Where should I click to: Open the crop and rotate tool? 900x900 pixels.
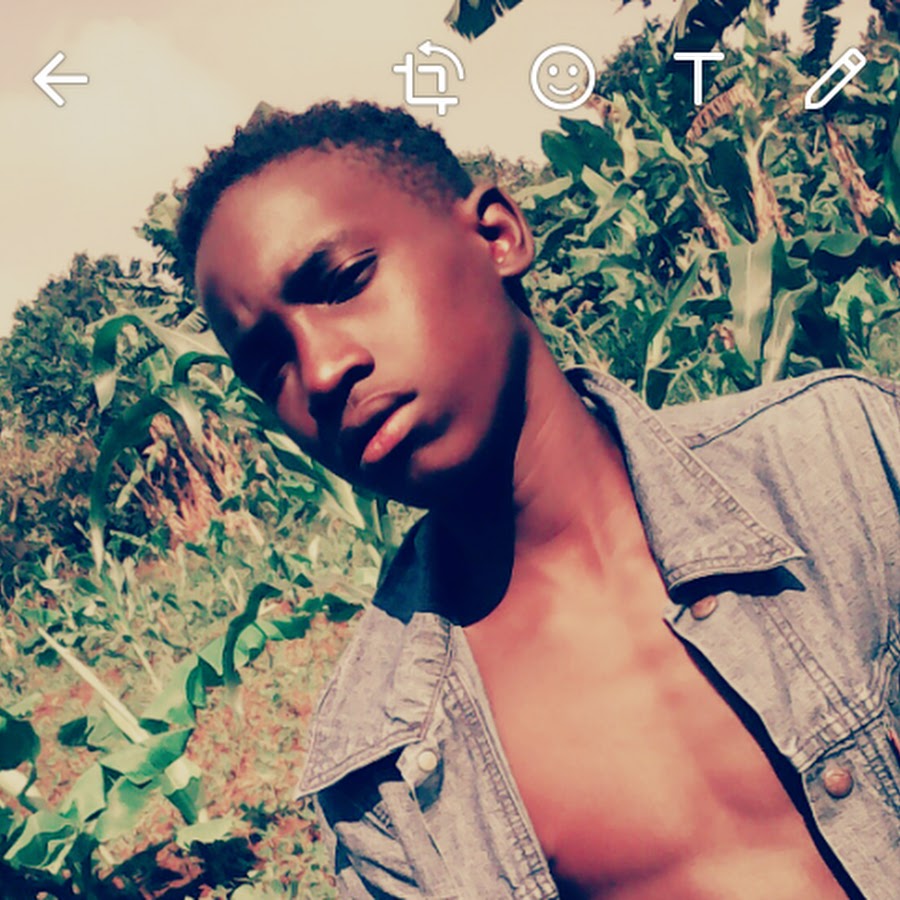(x=429, y=78)
